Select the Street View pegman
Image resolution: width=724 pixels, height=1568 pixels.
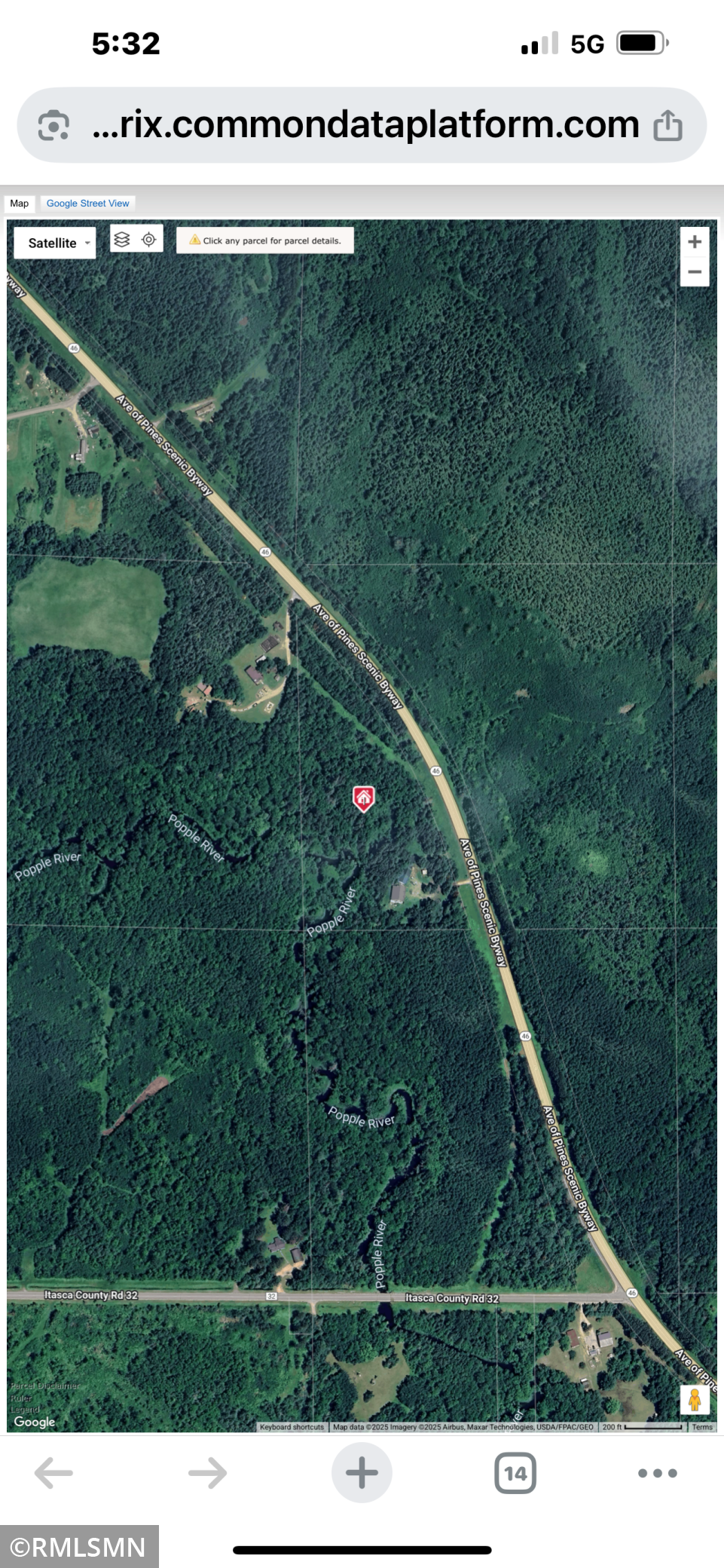tap(695, 1399)
